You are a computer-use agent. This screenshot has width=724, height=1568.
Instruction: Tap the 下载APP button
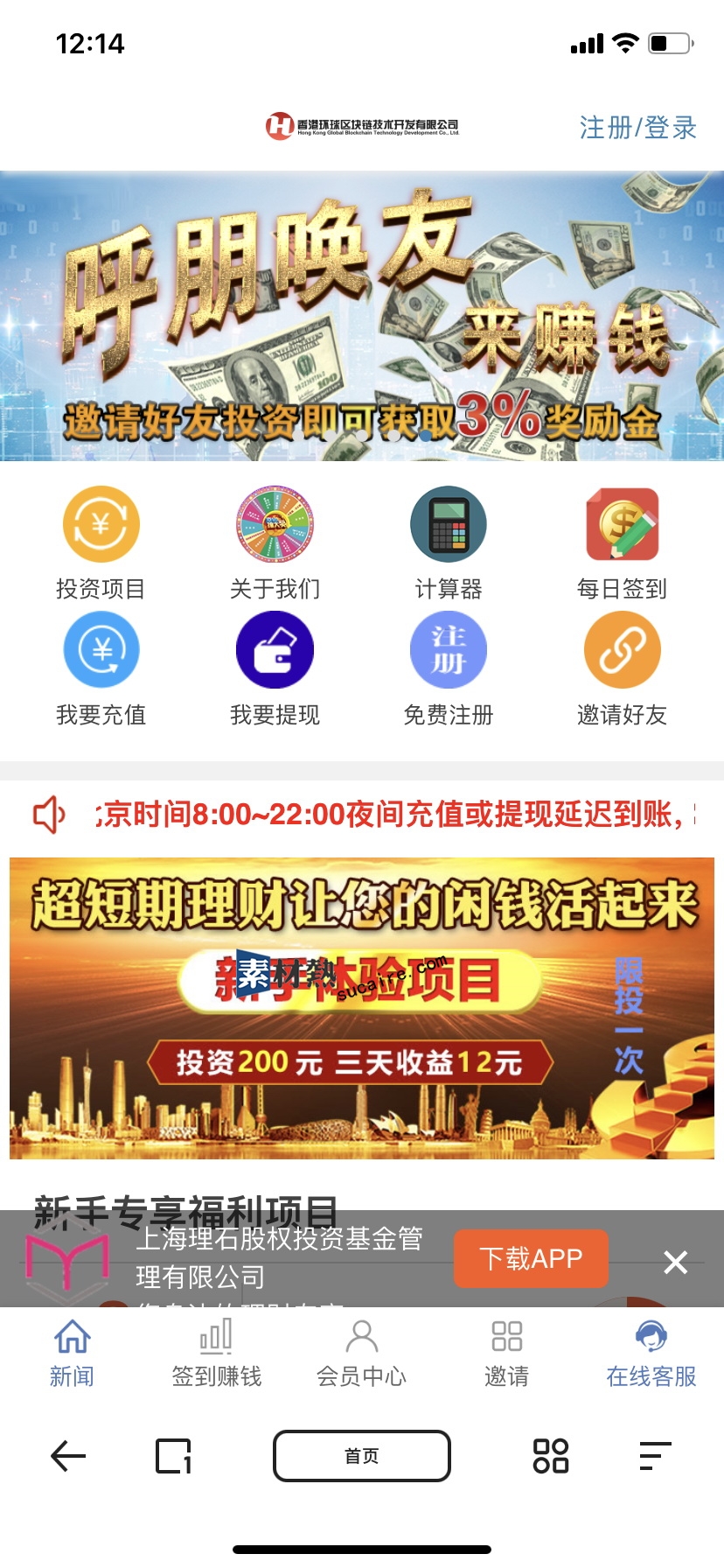pyautogui.click(x=531, y=1258)
